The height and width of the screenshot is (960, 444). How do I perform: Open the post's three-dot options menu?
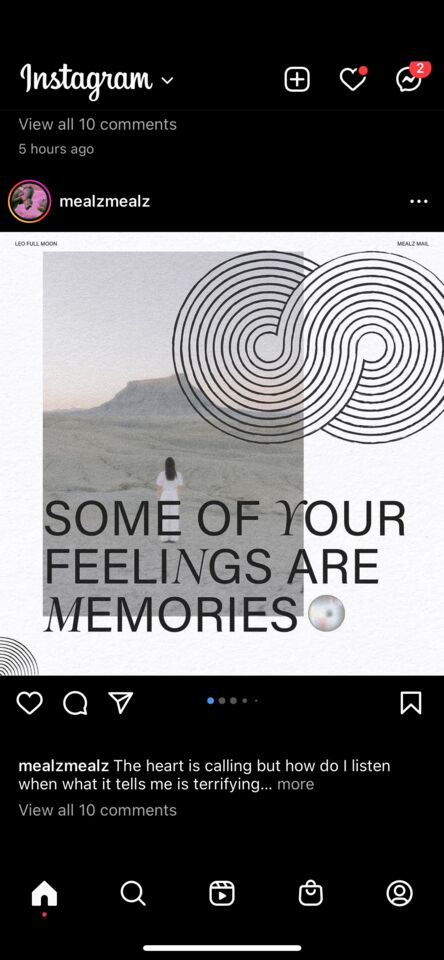pos(419,201)
